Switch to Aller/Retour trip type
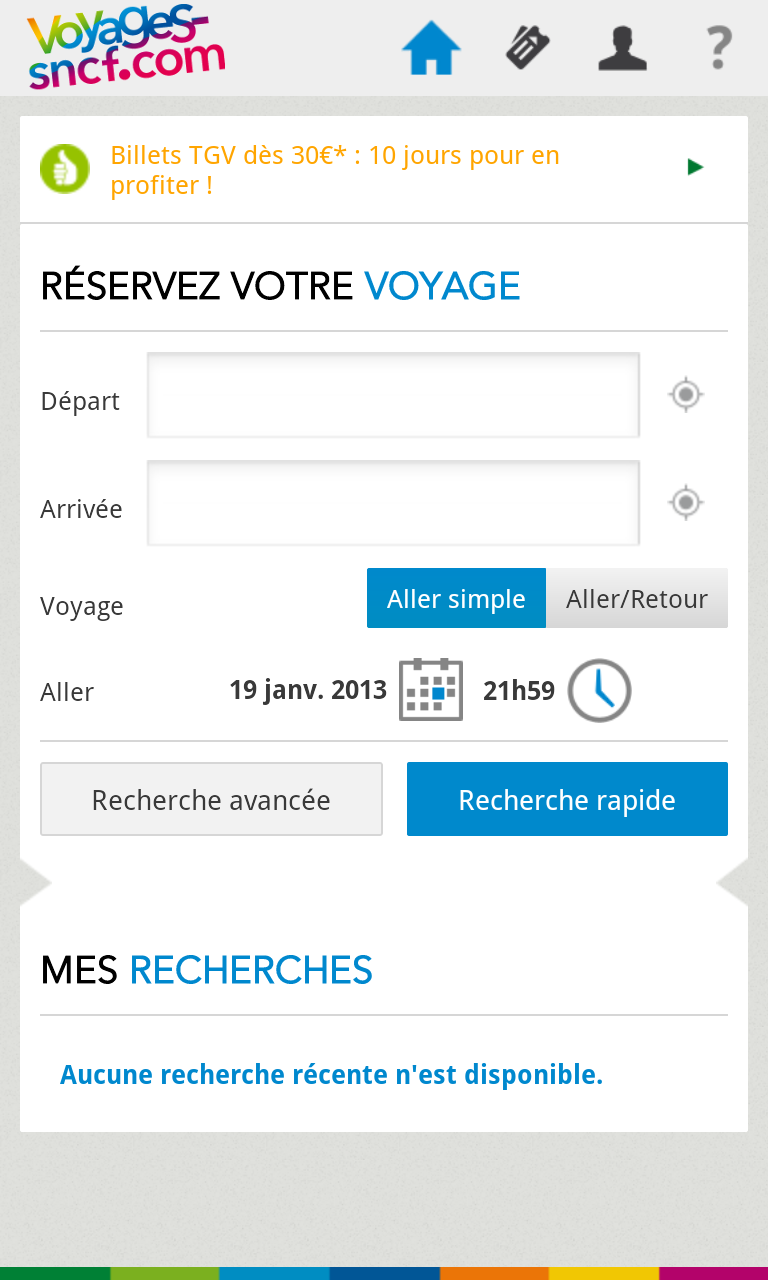The height and width of the screenshot is (1280, 768). click(x=637, y=598)
